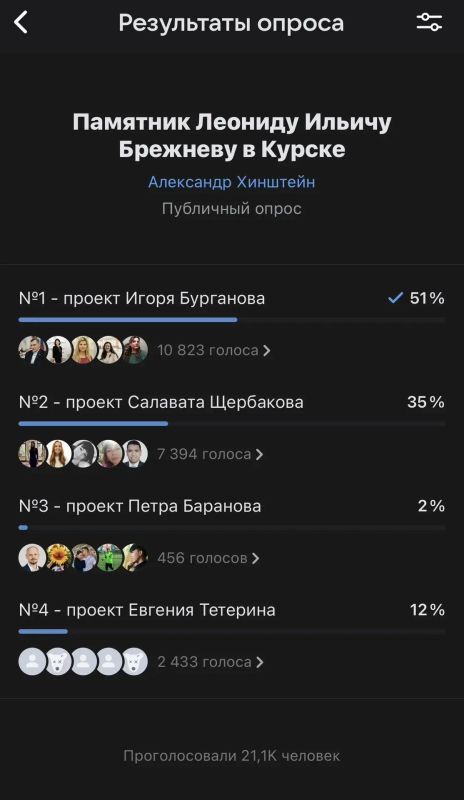
Task: View the 10 823 голоса voter list
Action: 214,351
